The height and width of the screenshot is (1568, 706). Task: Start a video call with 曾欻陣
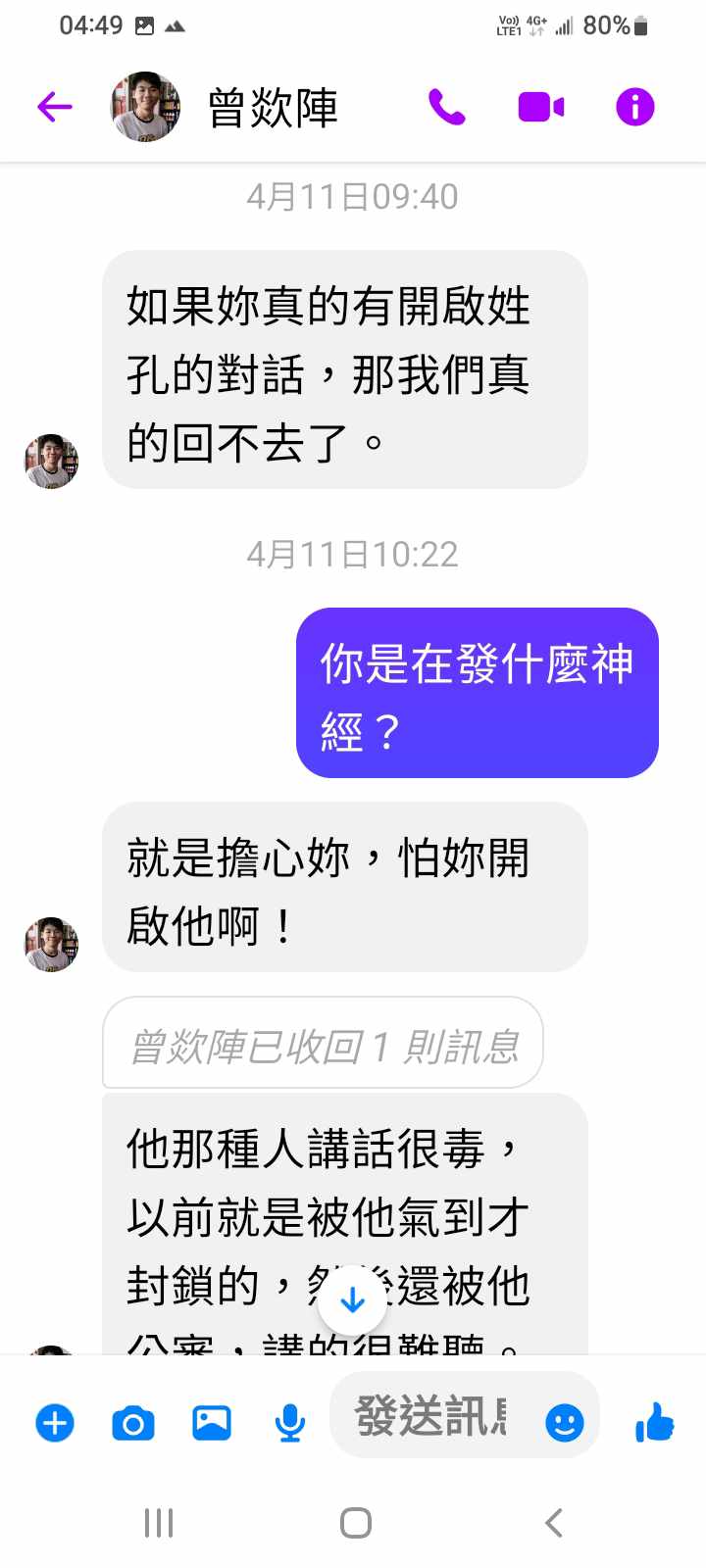[x=540, y=107]
